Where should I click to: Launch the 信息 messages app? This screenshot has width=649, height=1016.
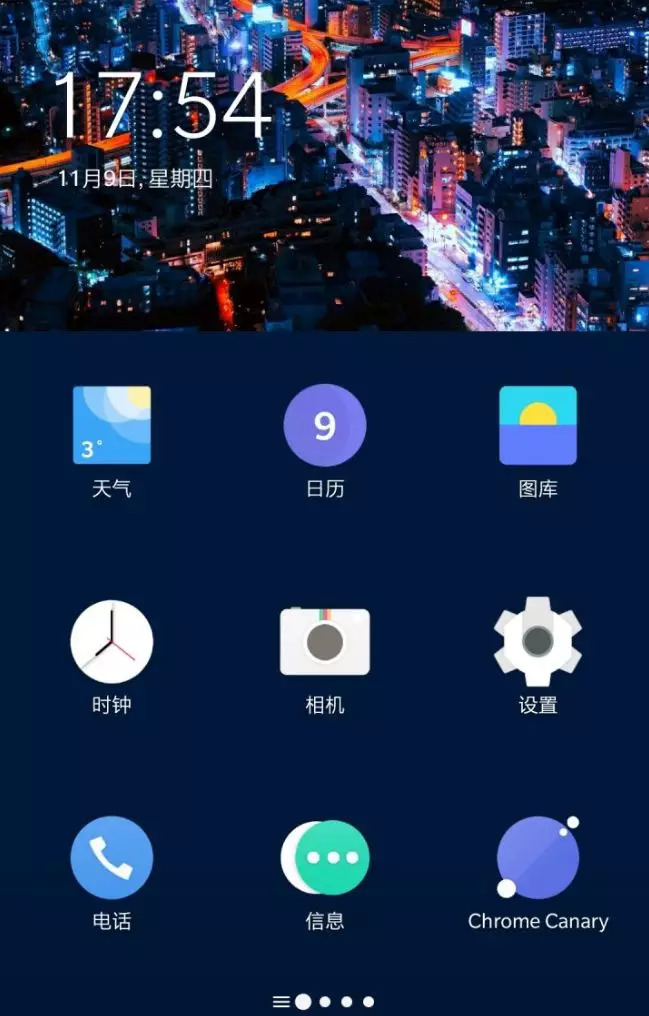click(325, 858)
